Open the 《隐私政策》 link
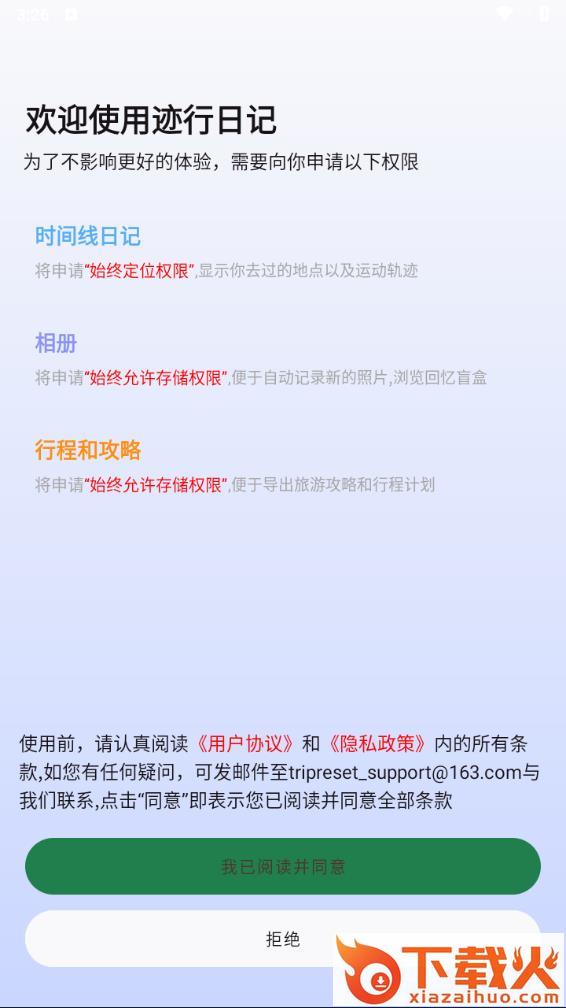Image resolution: width=566 pixels, height=1008 pixels. [x=376, y=744]
